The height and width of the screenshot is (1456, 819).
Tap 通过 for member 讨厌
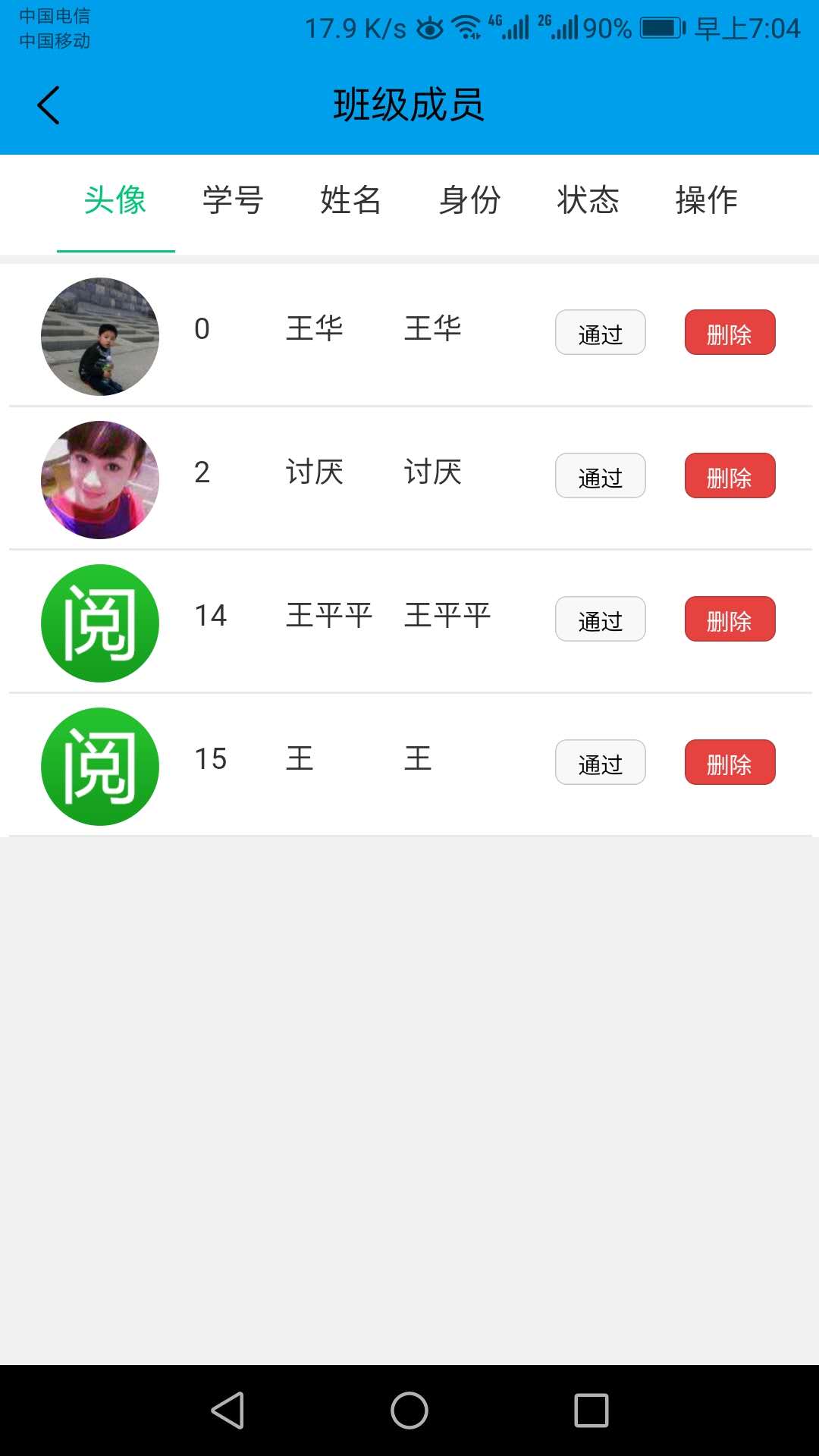click(x=600, y=476)
